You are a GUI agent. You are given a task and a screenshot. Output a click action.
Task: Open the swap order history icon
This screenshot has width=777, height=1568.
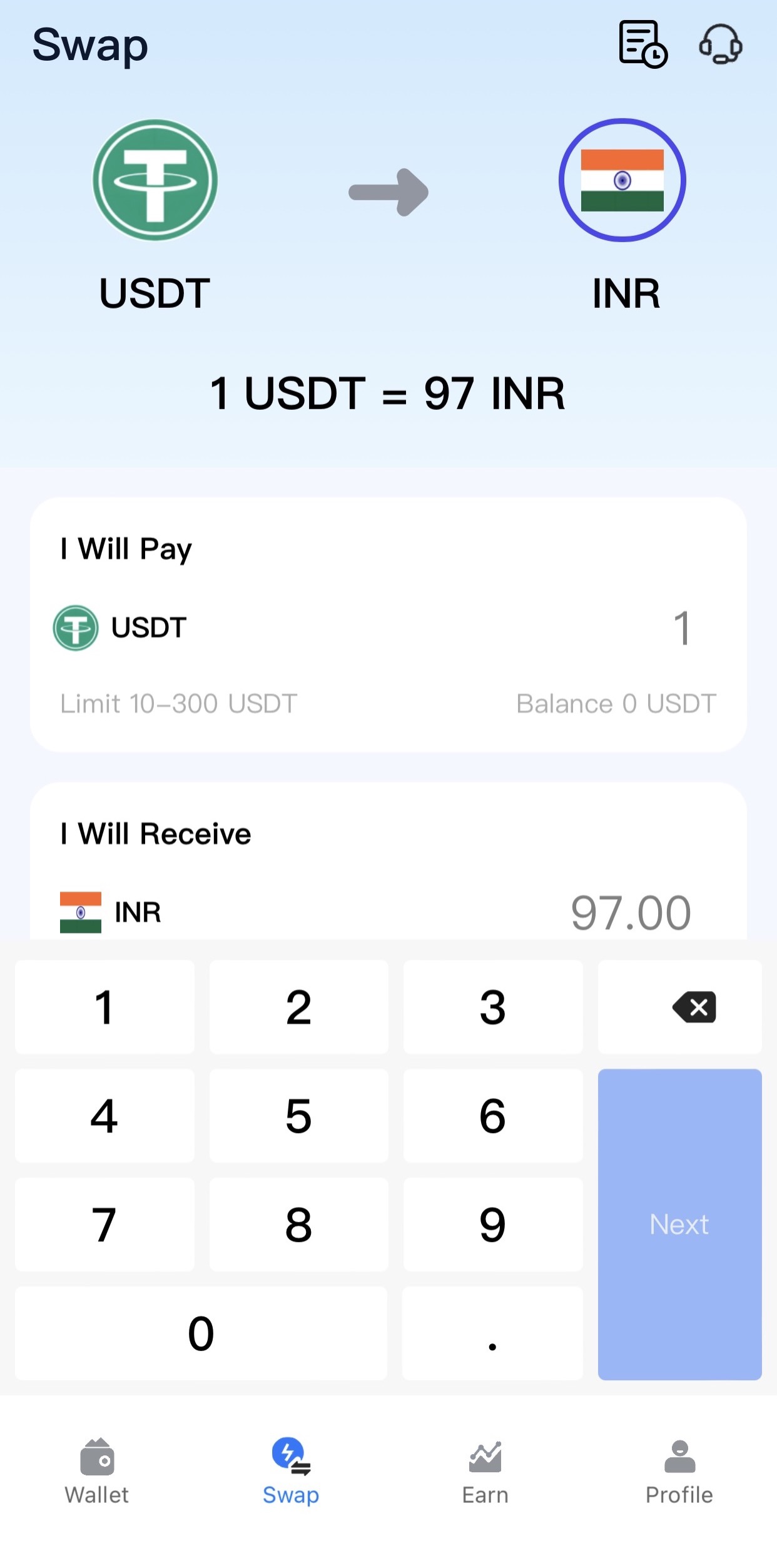642,44
